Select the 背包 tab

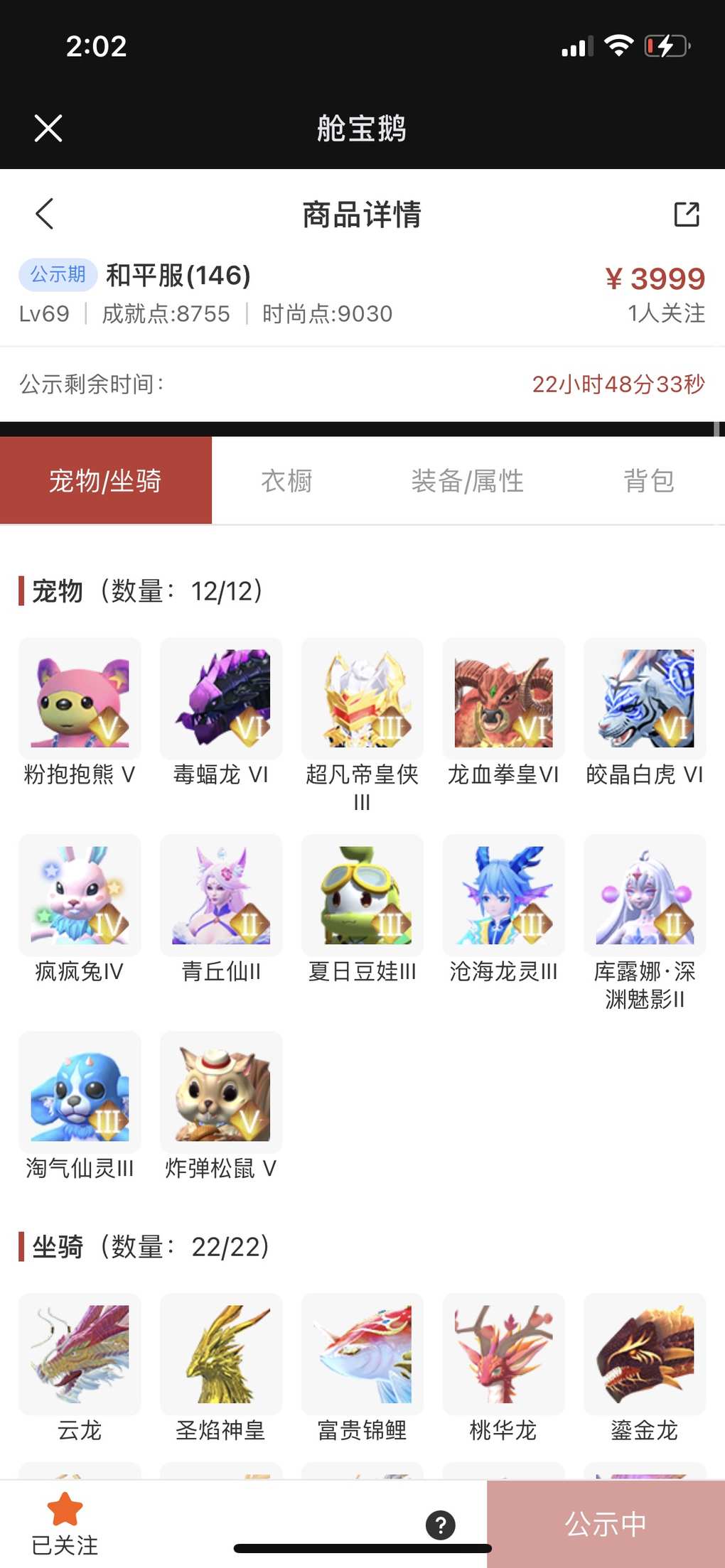point(648,481)
